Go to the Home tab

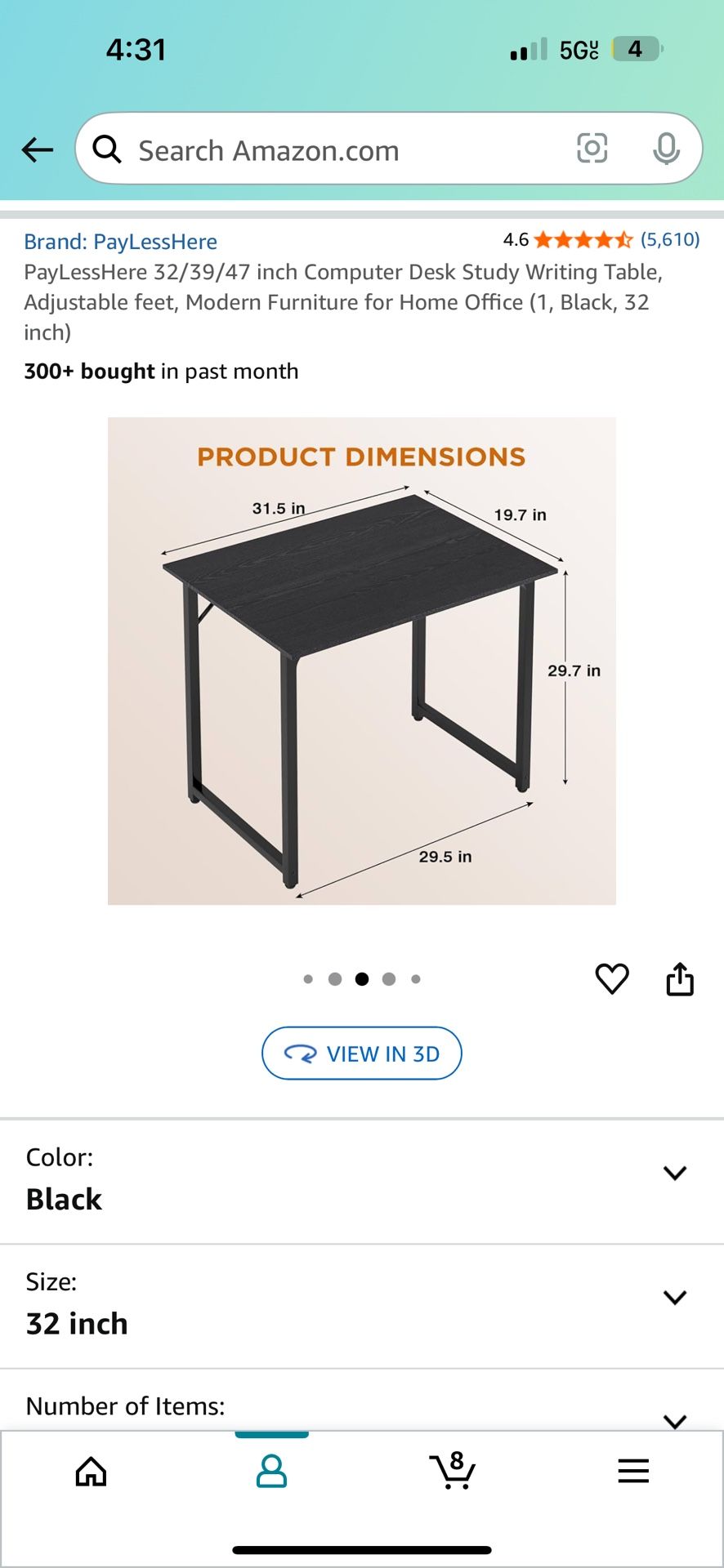coord(91,1472)
